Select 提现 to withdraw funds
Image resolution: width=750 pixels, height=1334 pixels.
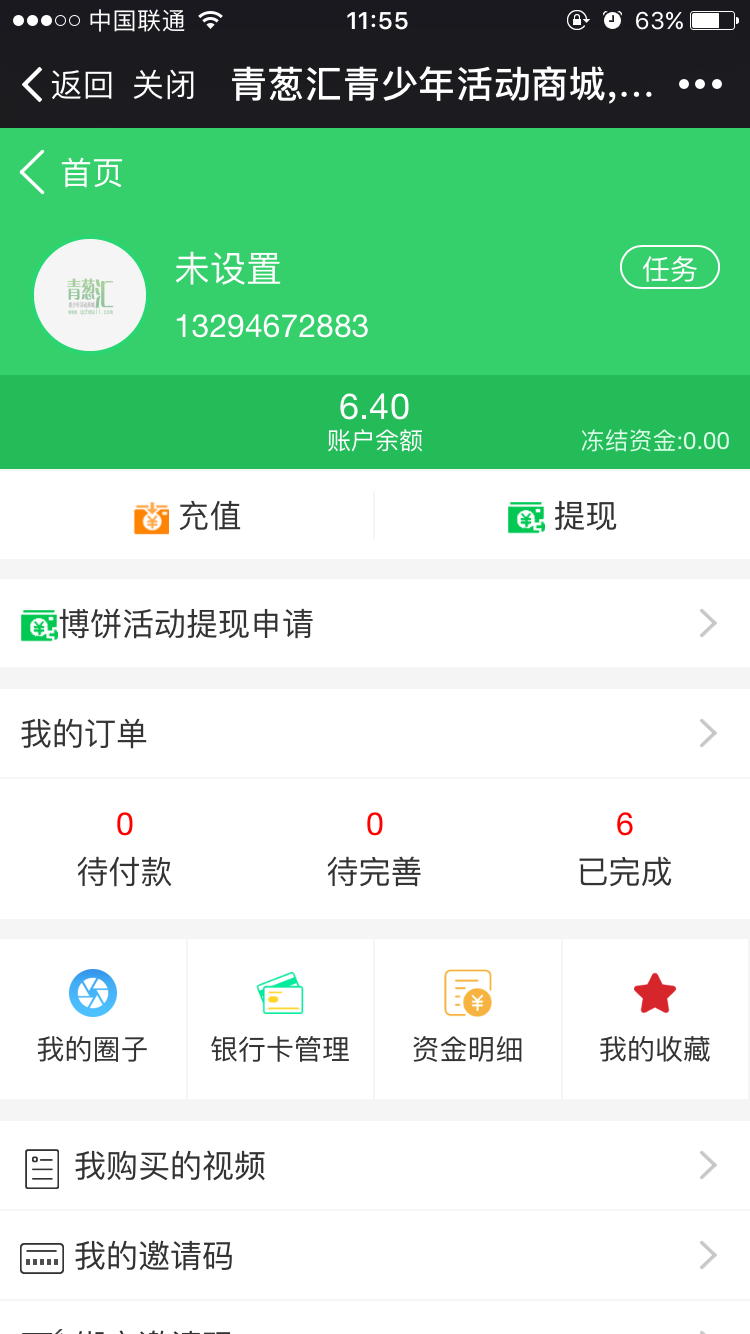[562, 516]
